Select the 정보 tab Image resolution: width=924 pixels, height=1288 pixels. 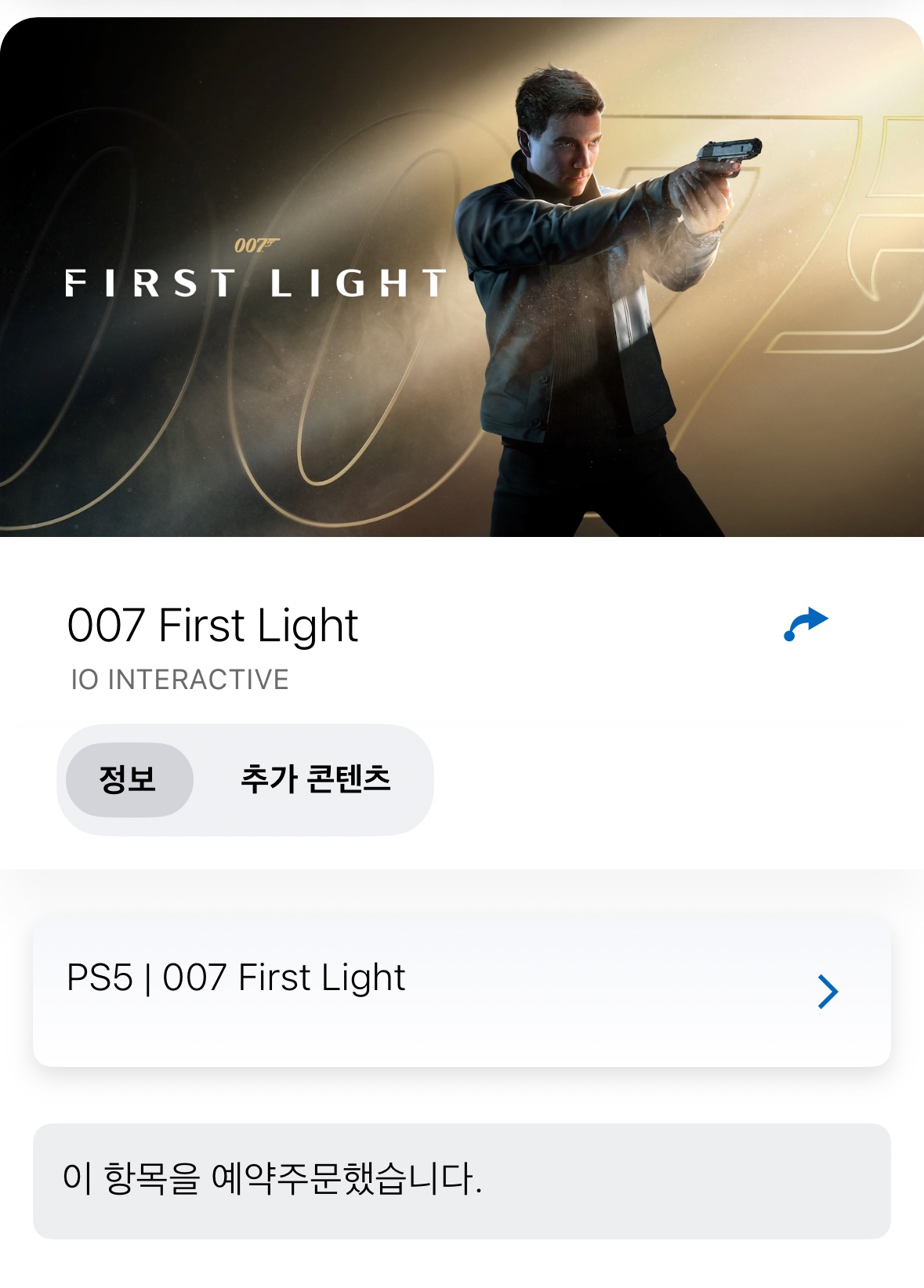tap(129, 779)
